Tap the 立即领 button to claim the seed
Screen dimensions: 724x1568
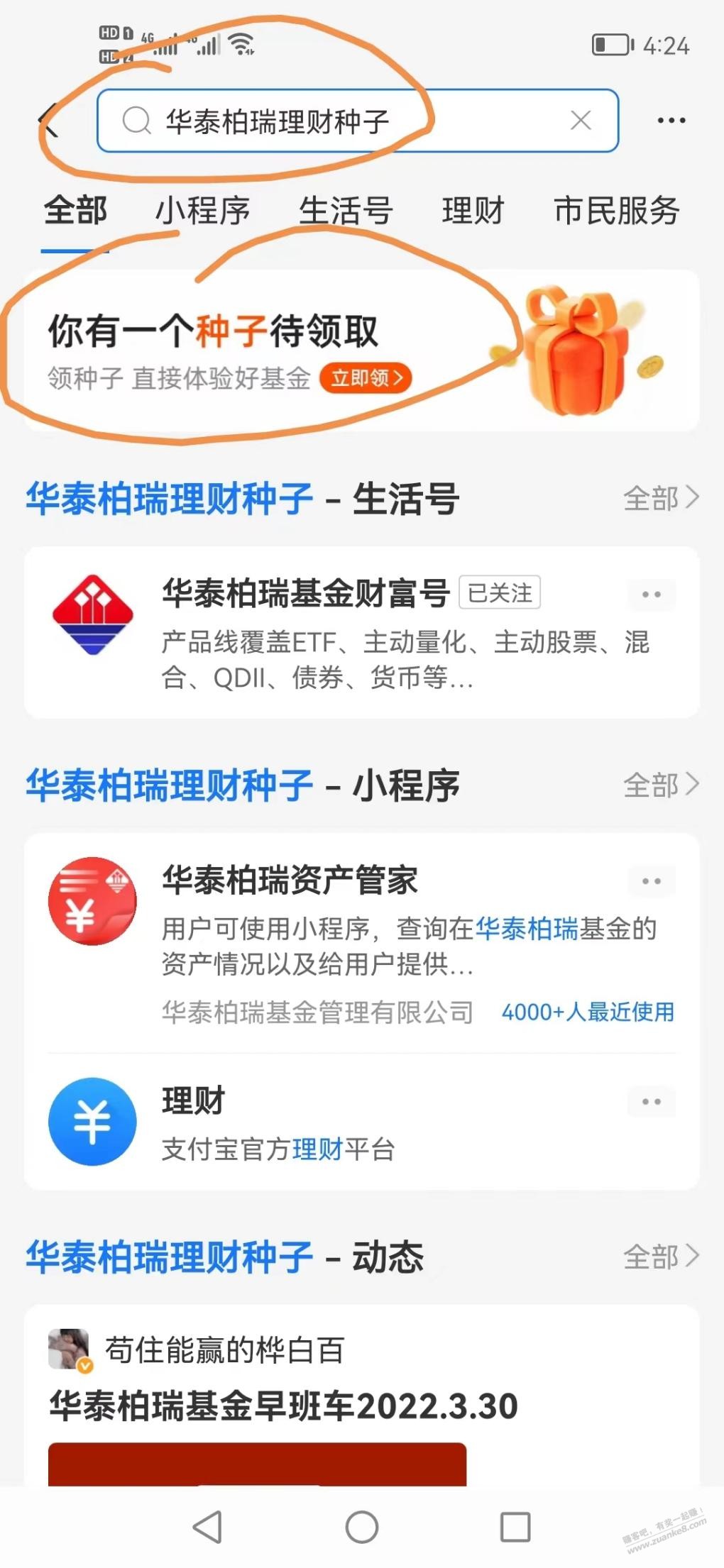click(x=366, y=377)
